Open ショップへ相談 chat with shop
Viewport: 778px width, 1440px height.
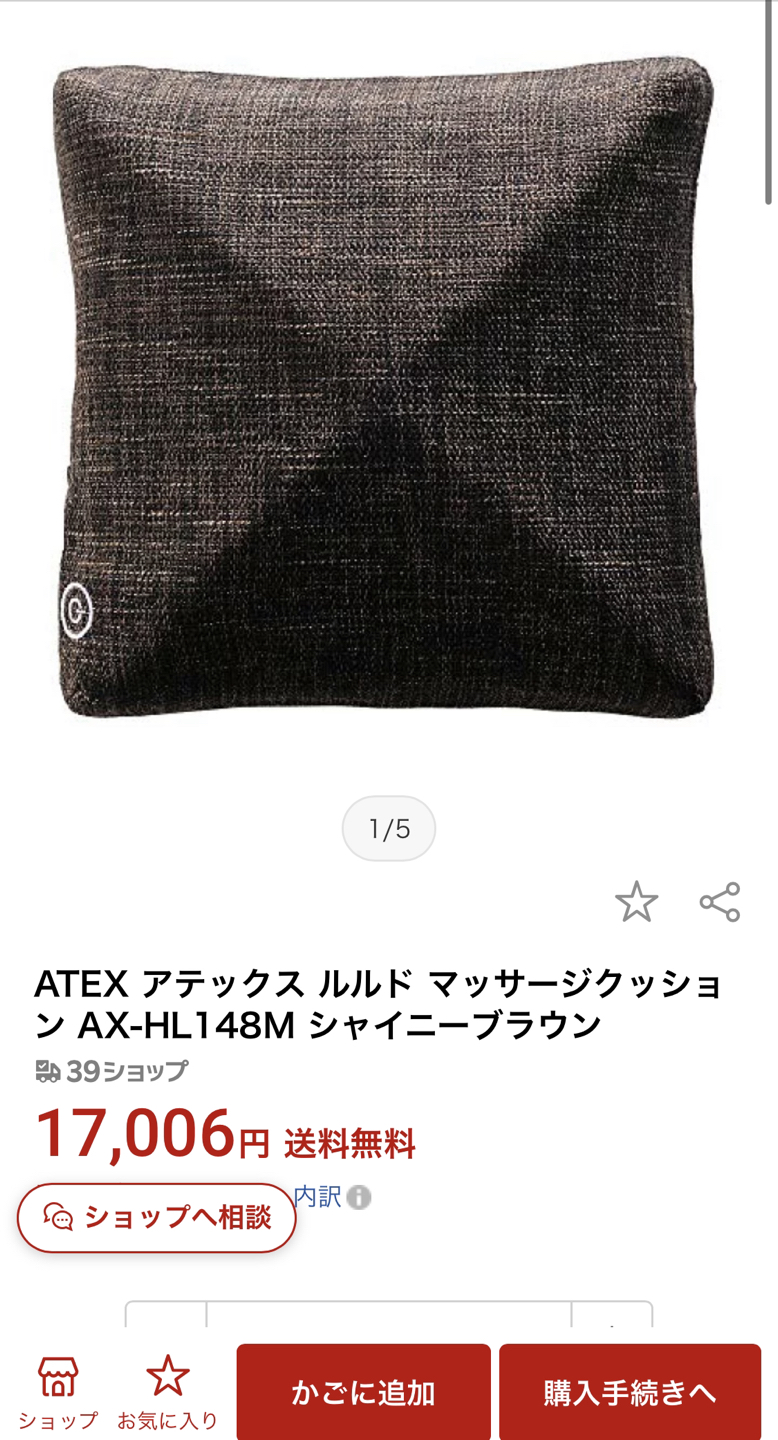tap(157, 1217)
